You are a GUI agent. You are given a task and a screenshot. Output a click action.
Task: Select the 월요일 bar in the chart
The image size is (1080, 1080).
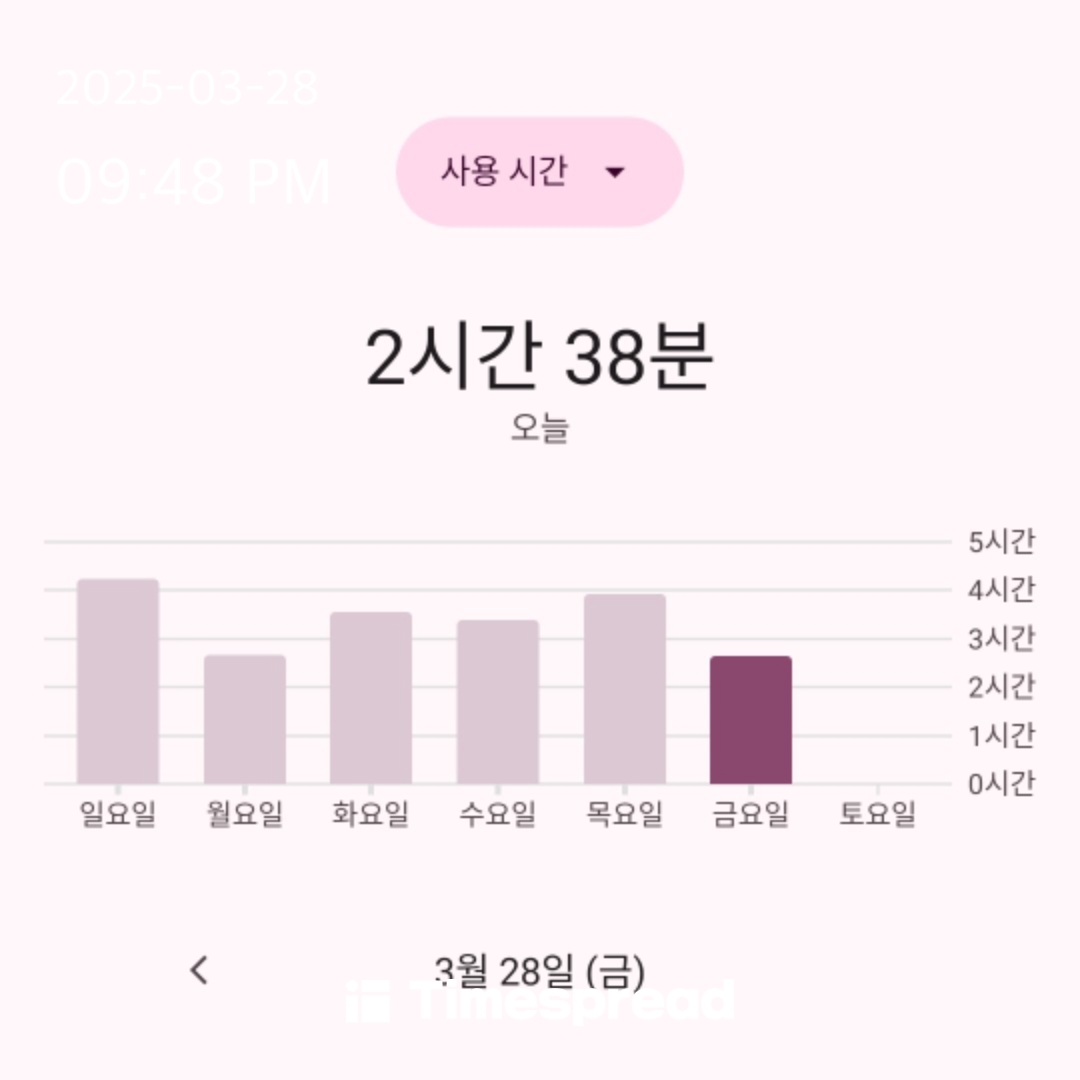coord(245,719)
